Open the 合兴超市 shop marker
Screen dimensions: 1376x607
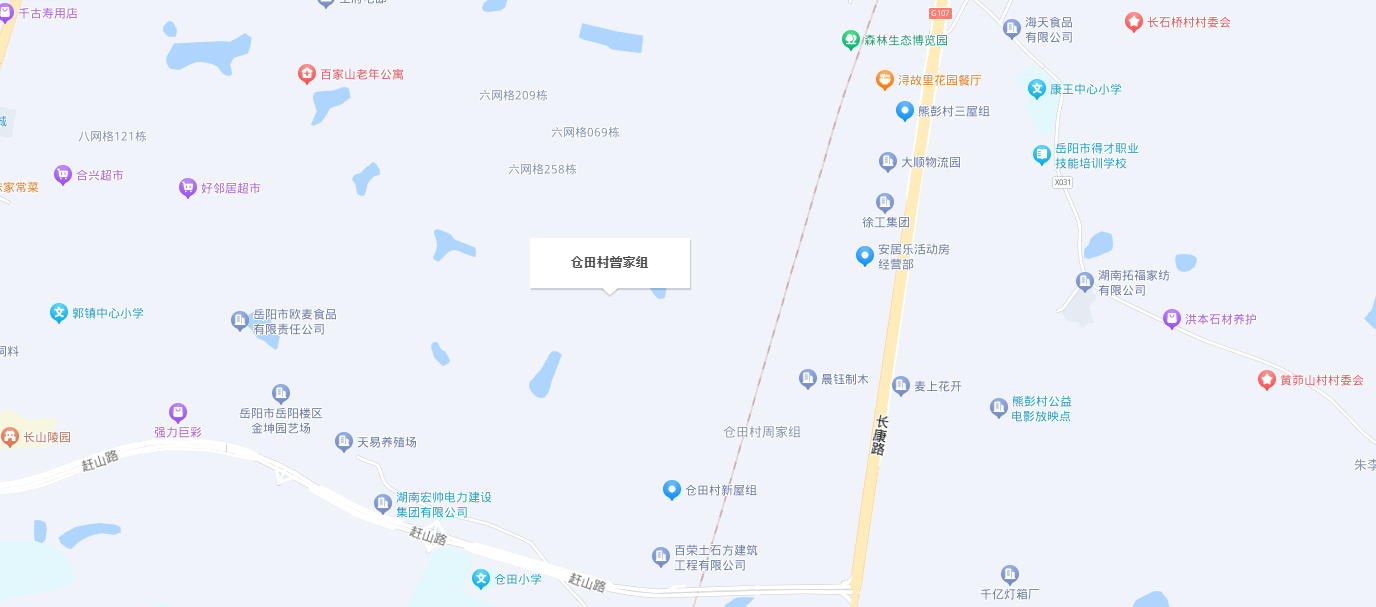click(x=63, y=175)
